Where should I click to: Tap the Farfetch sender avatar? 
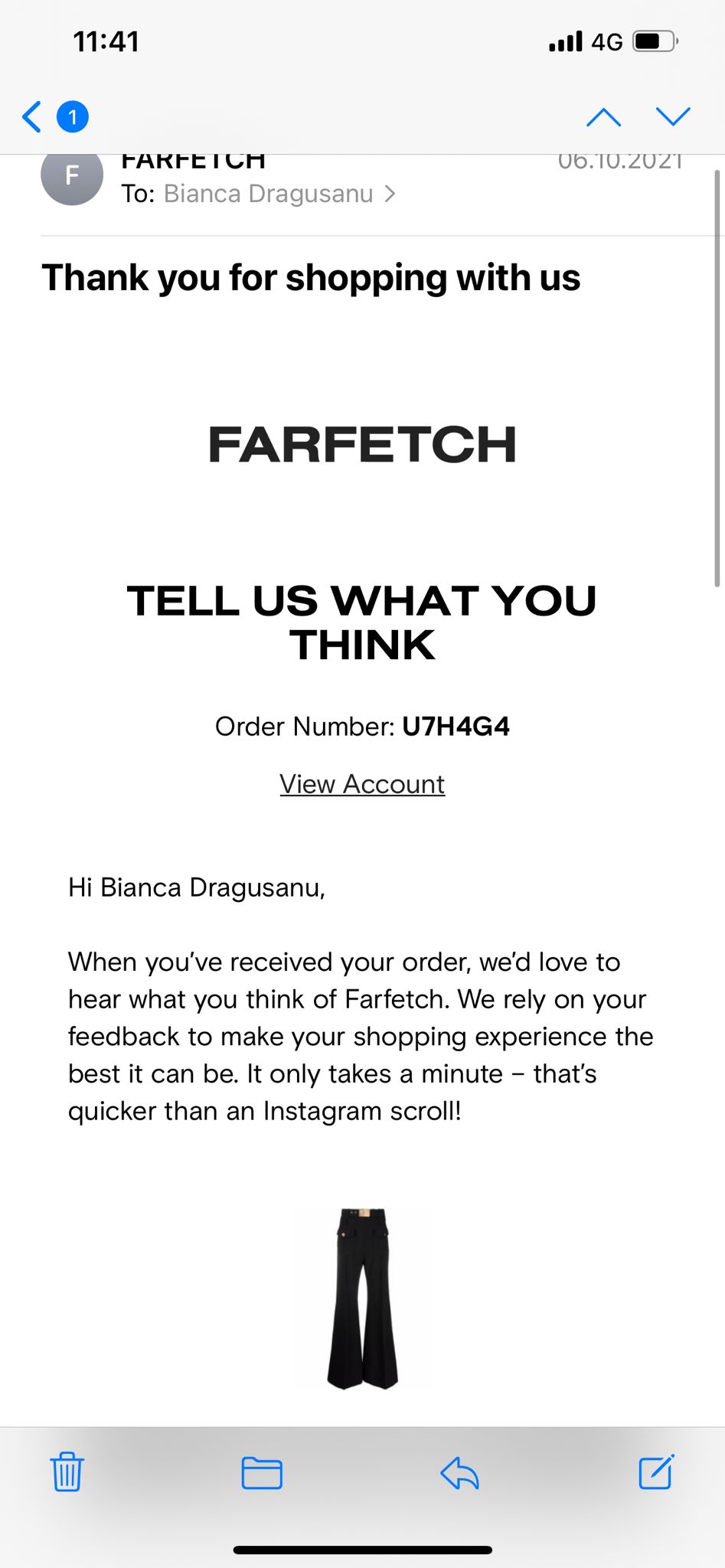(72, 178)
